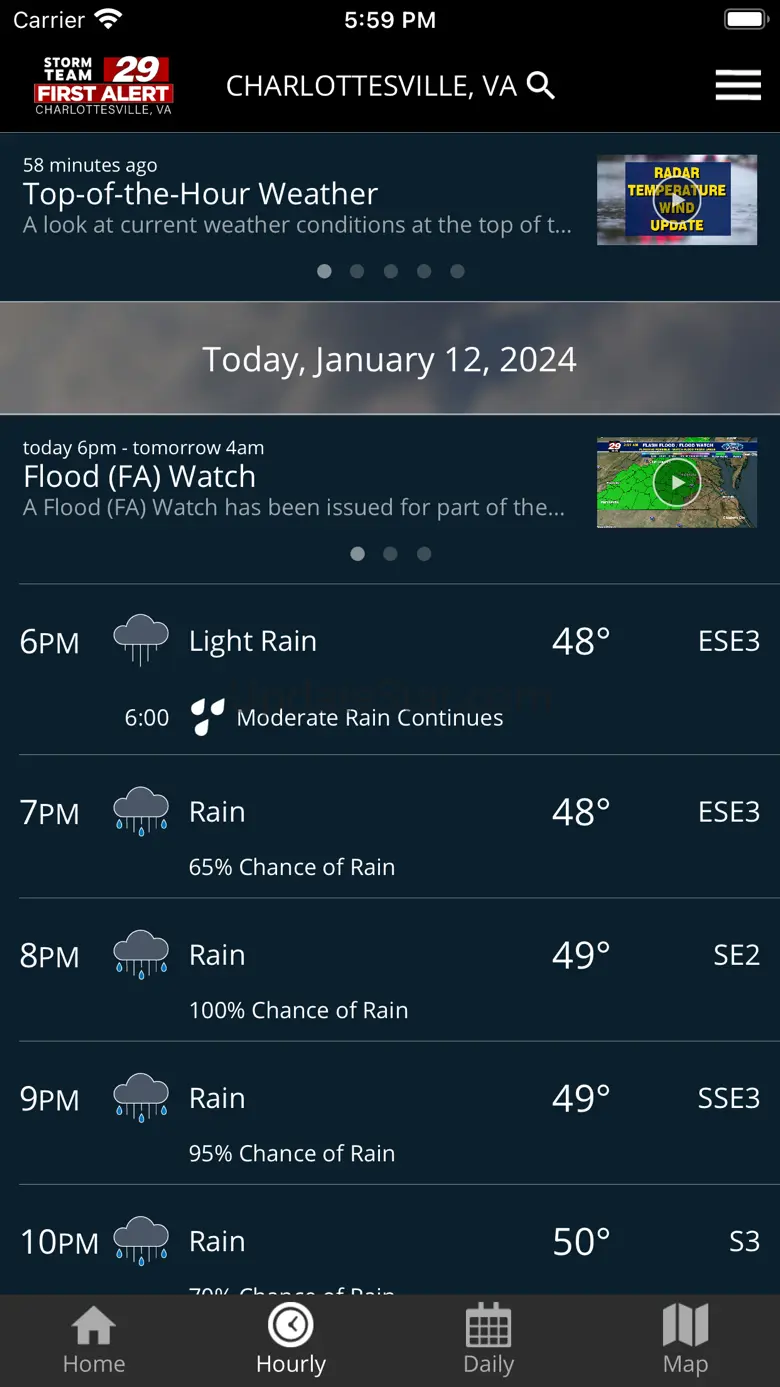Open the 8PM hourly forecast row
780x1387 pixels.
pos(390,970)
